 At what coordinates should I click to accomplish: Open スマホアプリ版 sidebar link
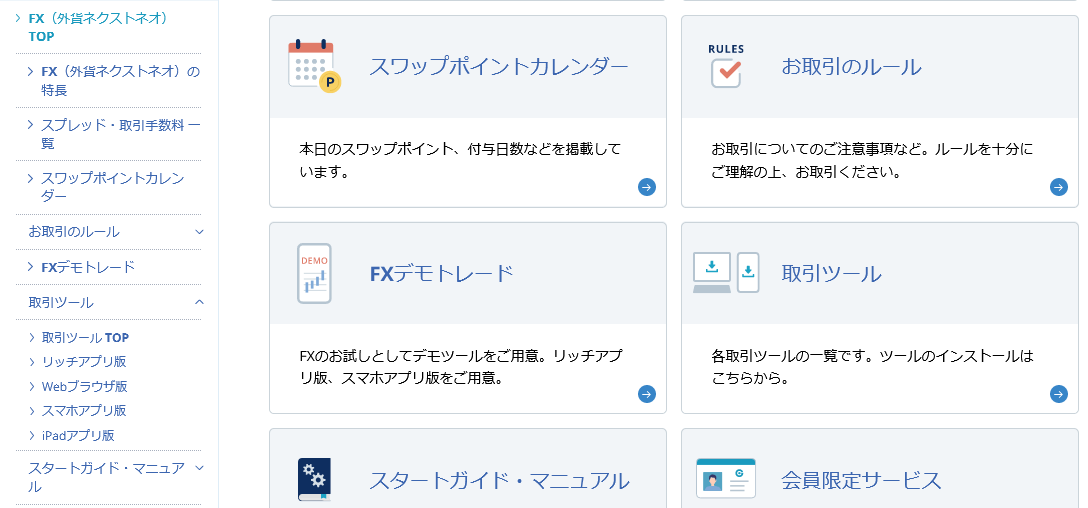pyautogui.click(x=84, y=410)
